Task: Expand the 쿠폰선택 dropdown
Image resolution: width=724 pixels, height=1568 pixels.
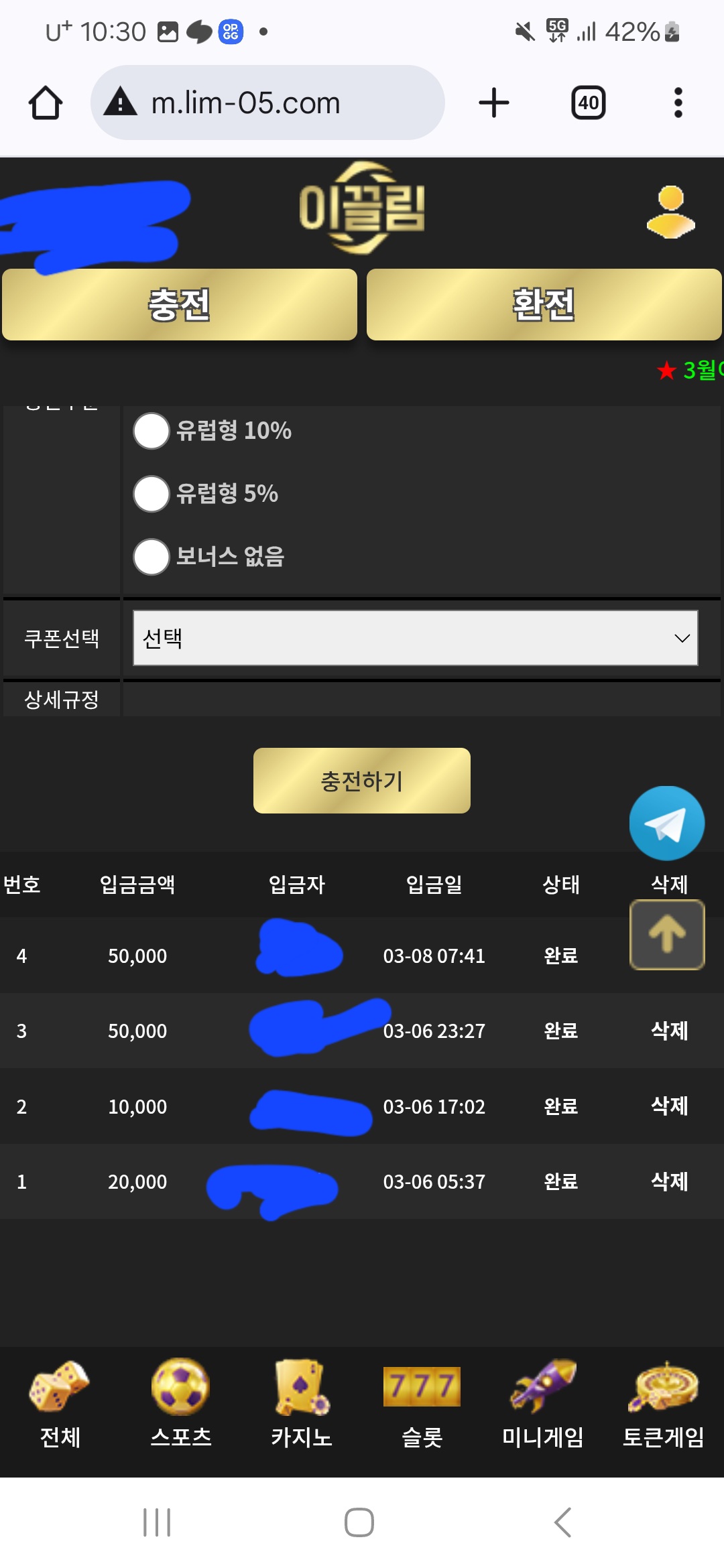Action: coord(416,638)
